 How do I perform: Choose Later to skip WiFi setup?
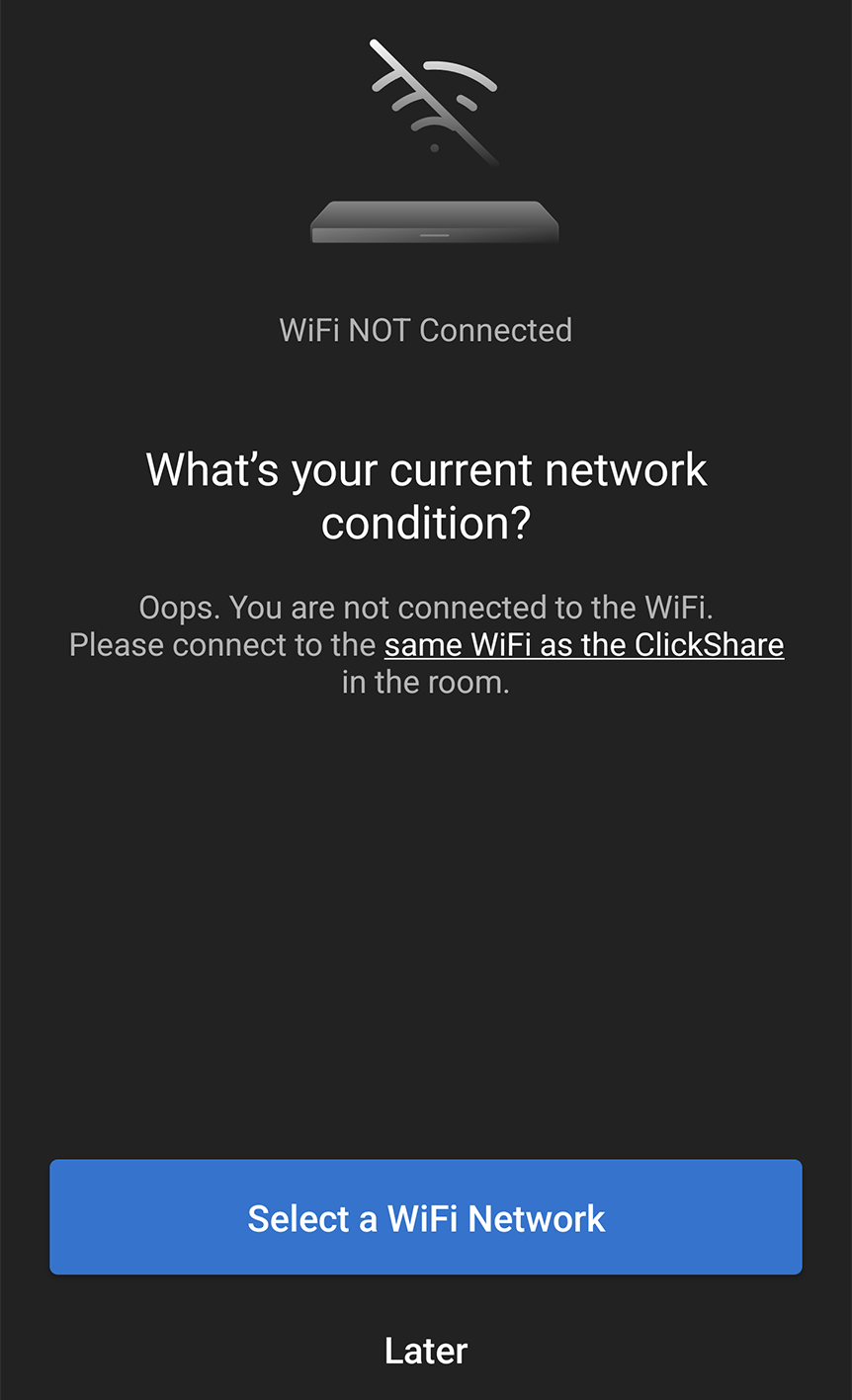pyautogui.click(x=426, y=1351)
